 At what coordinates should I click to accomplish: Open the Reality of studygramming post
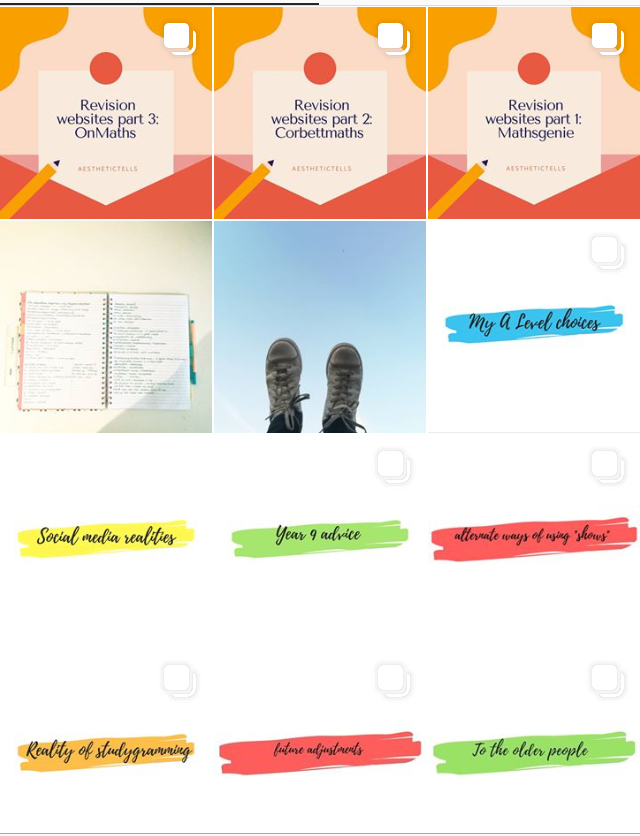(x=106, y=750)
